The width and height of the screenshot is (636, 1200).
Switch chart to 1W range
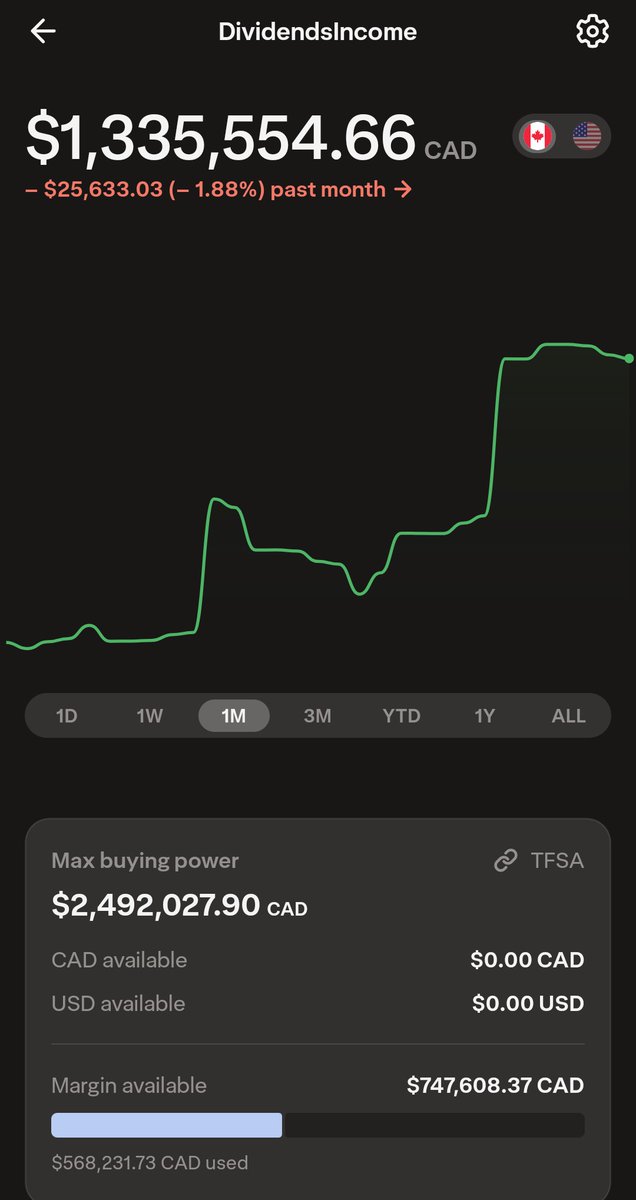pos(150,716)
